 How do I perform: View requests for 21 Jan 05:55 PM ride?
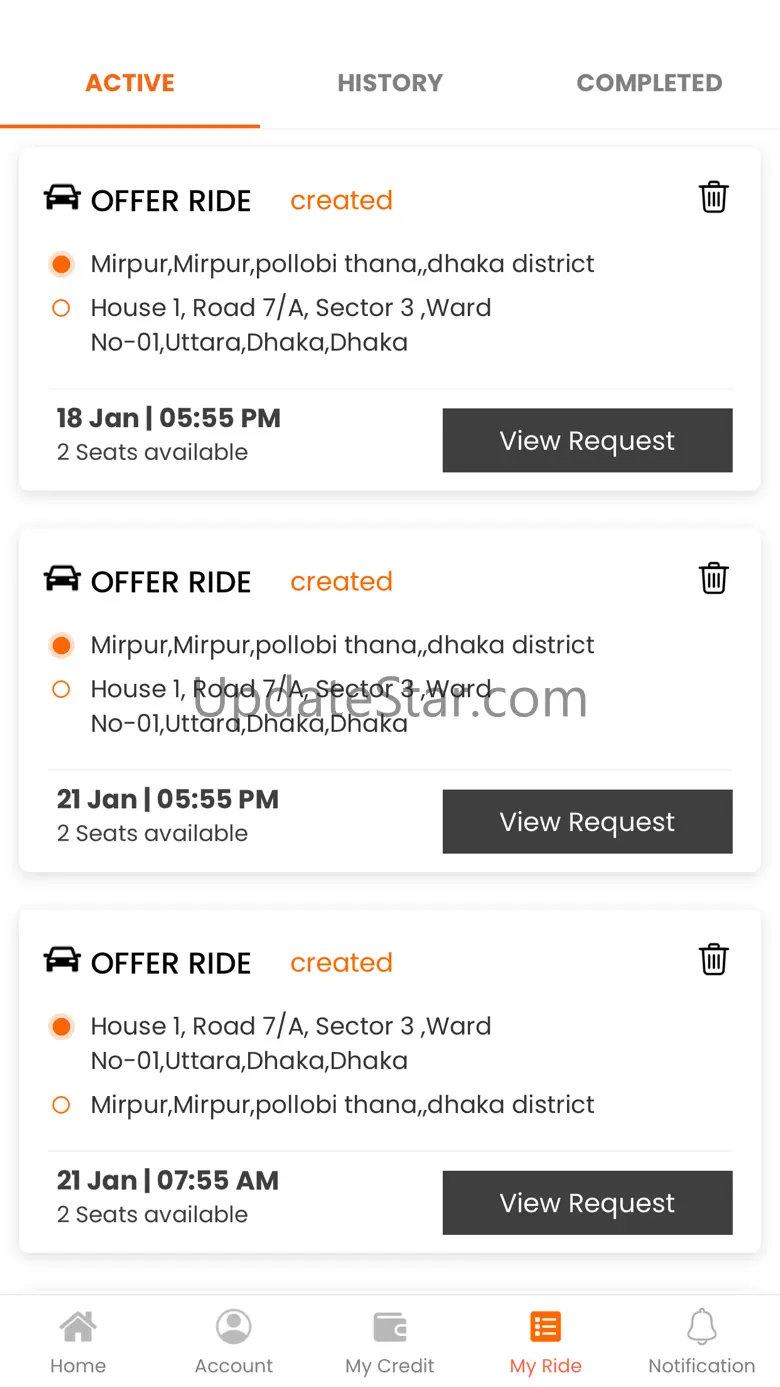click(x=587, y=821)
